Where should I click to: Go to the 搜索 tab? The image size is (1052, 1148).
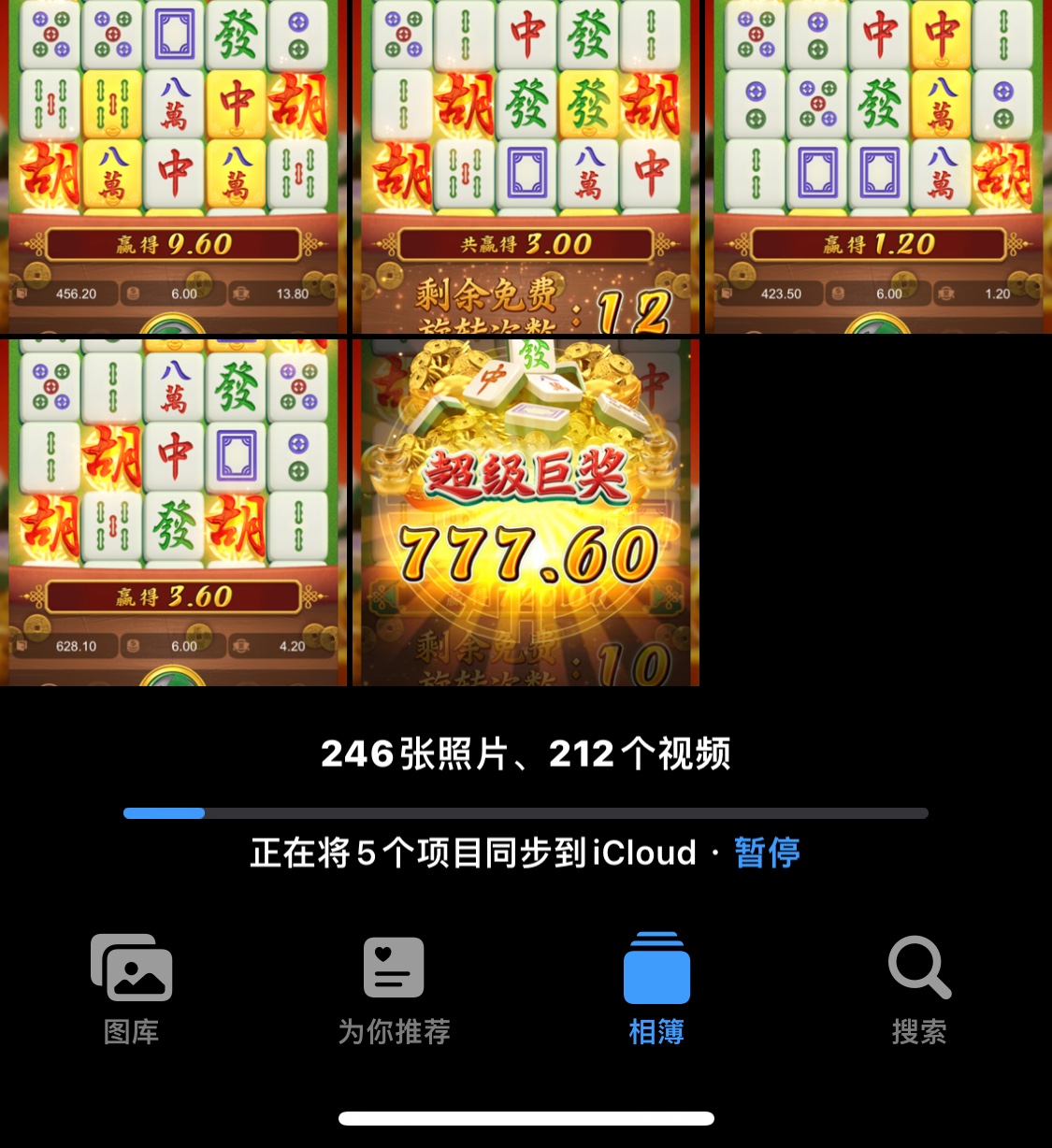[919, 989]
